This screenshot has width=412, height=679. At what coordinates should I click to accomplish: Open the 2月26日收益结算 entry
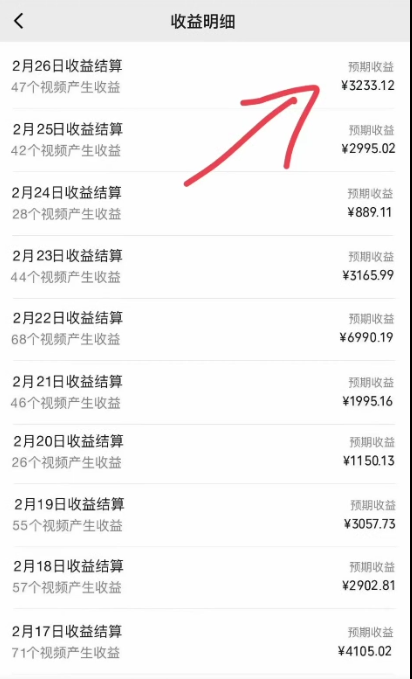tap(206, 76)
